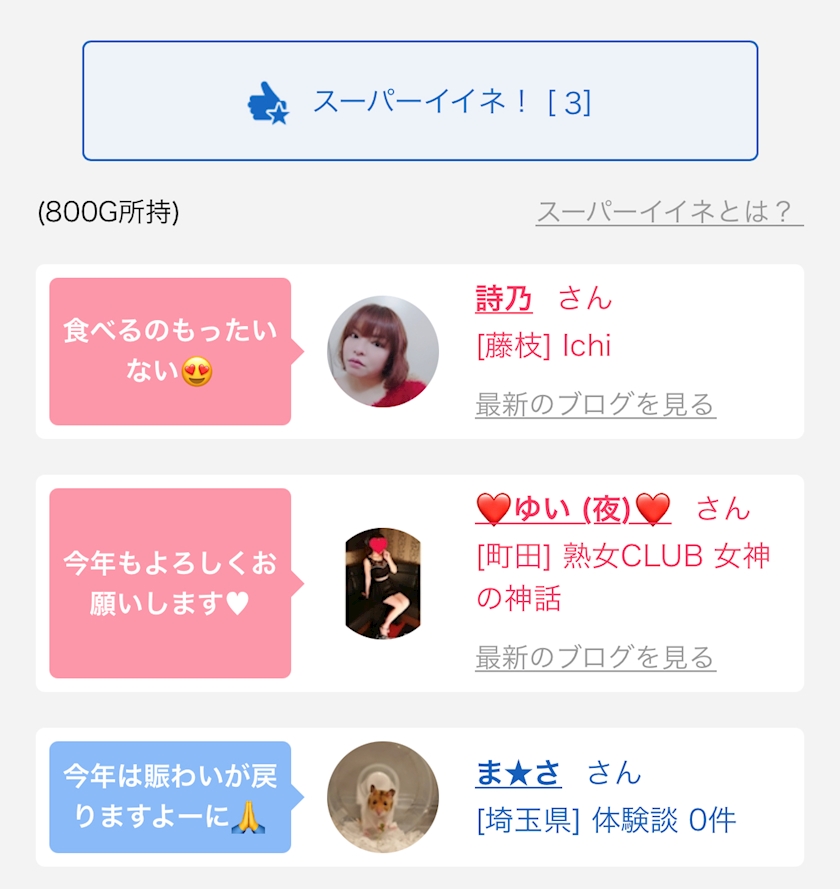Tap ゆい (夜)'s profile photo

383,583
